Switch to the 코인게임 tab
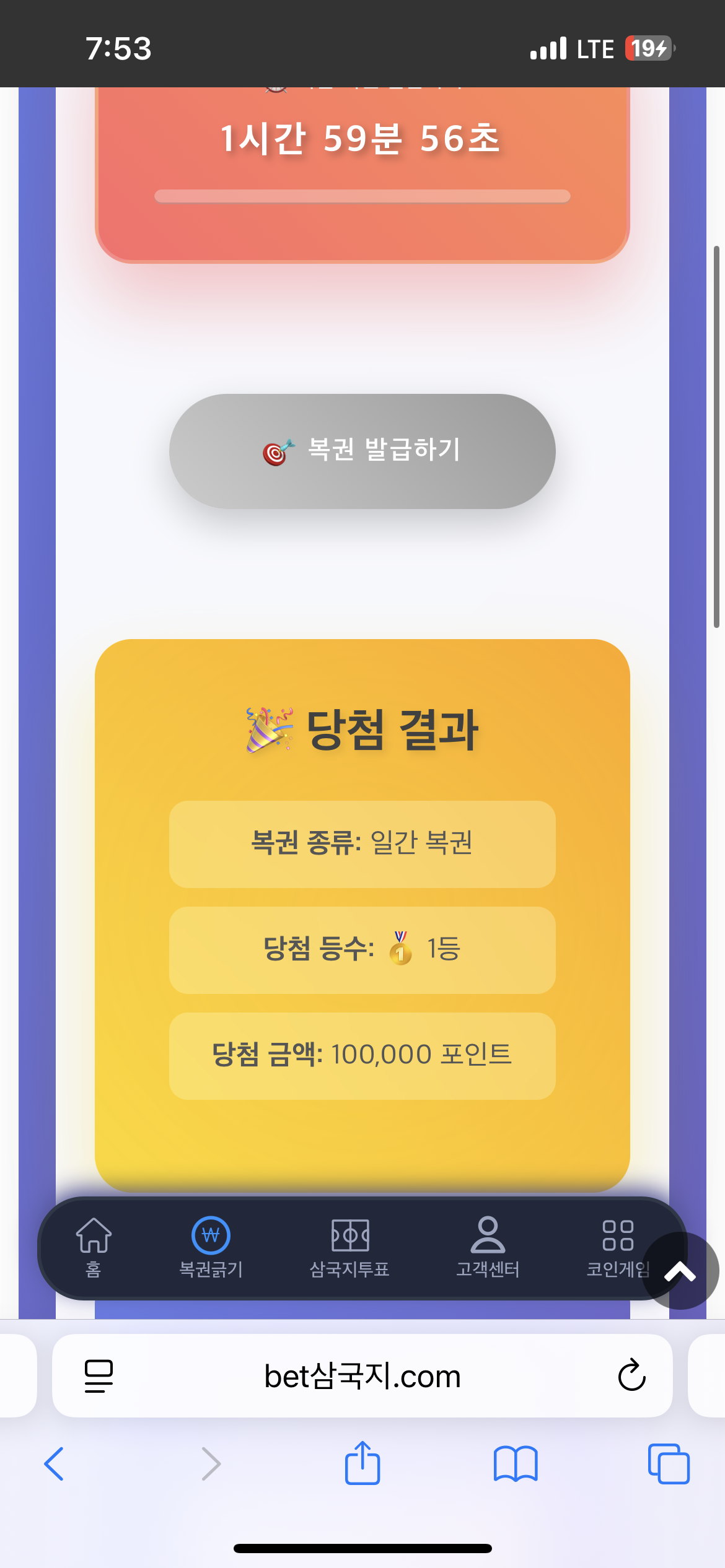This screenshot has width=725, height=1568. tap(610, 1246)
